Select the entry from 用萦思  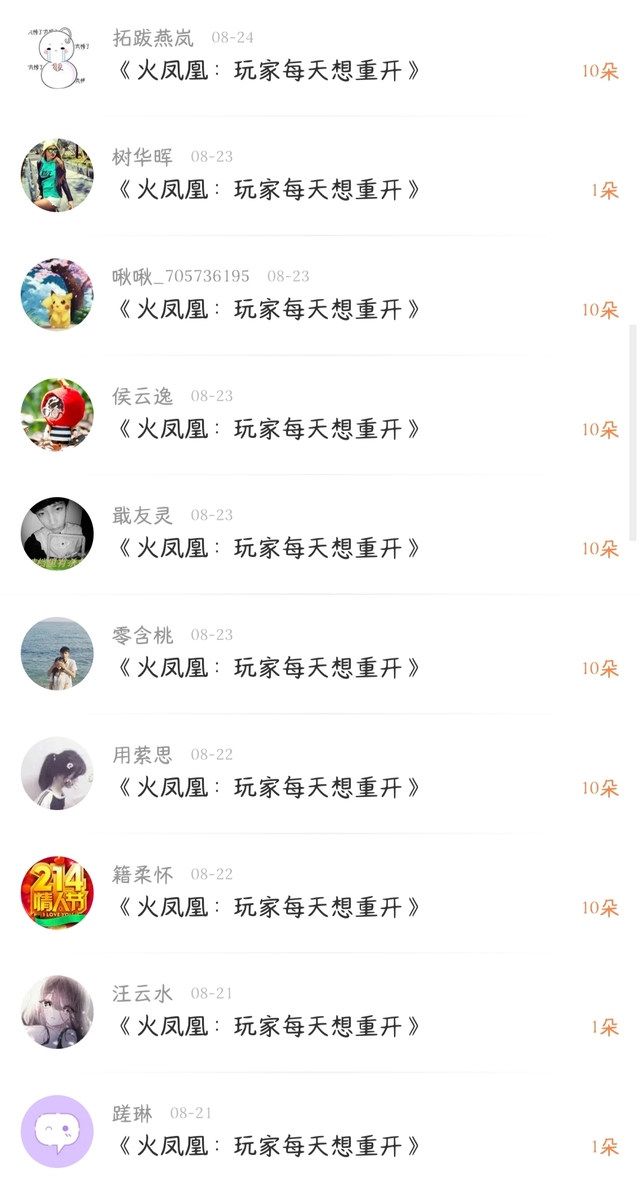click(x=320, y=773)
